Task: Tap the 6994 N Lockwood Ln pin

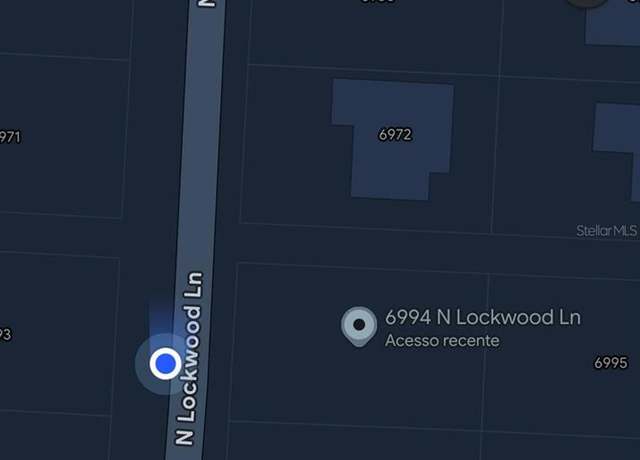Action: click(x=359, y=325)
